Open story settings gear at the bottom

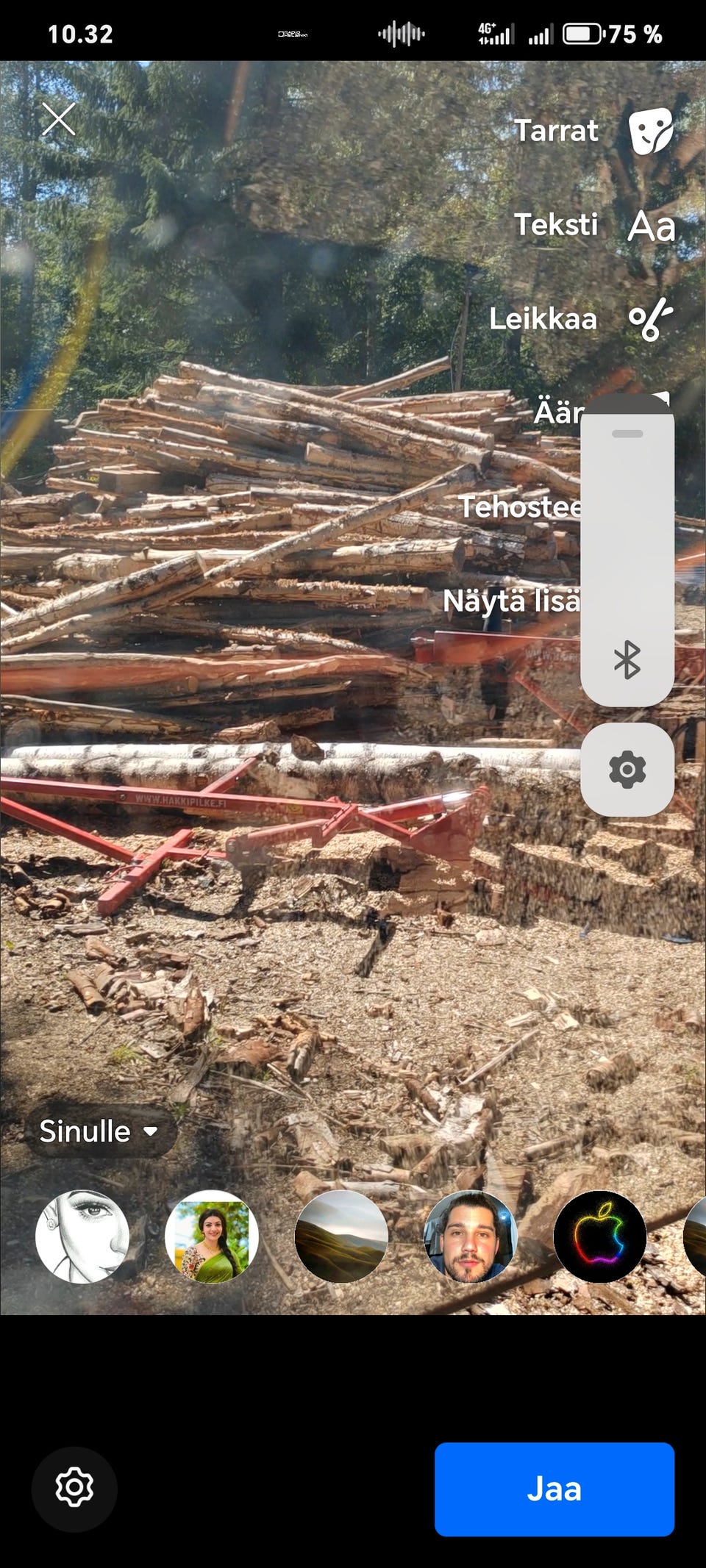click(74, 1489)
